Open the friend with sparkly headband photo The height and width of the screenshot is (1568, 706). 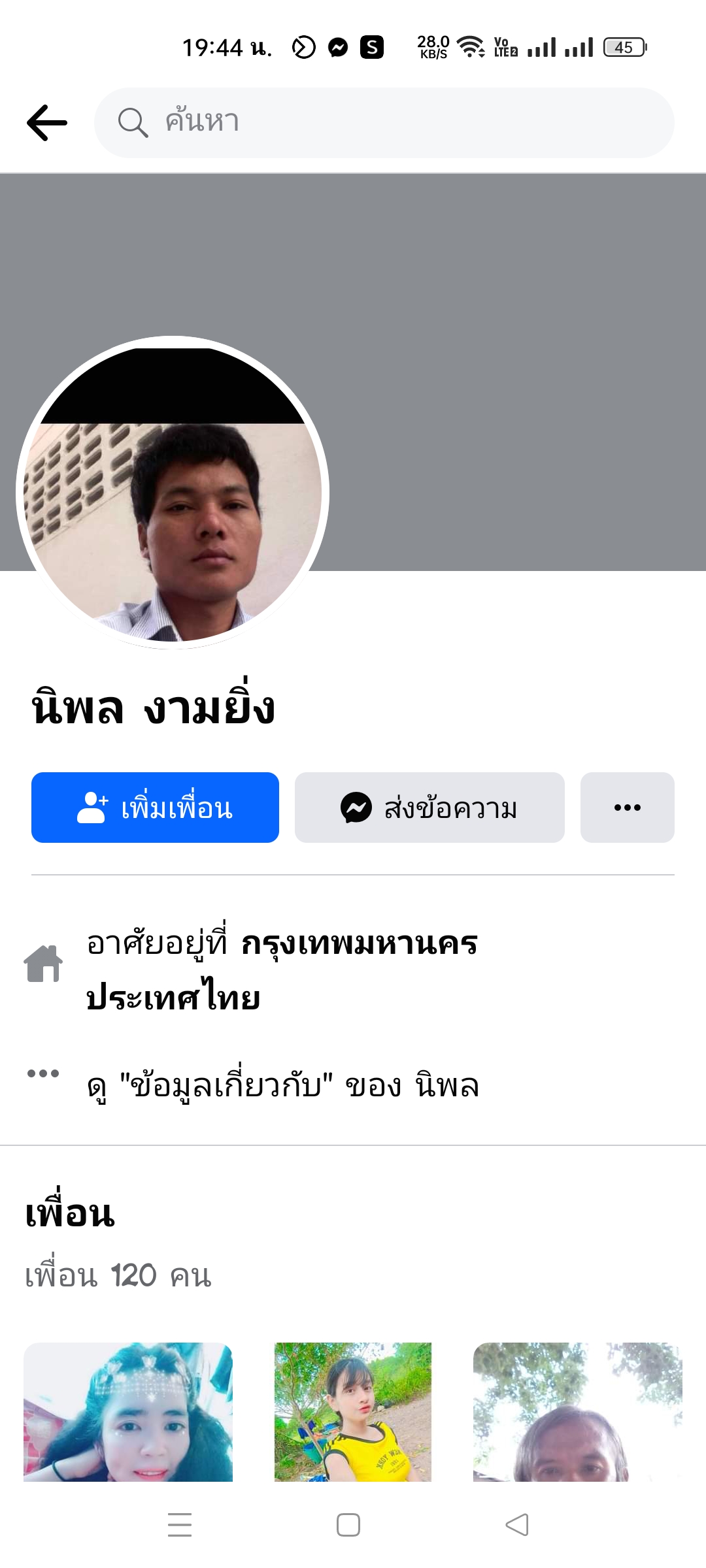pyautogui.click(x=128, y=1411)
